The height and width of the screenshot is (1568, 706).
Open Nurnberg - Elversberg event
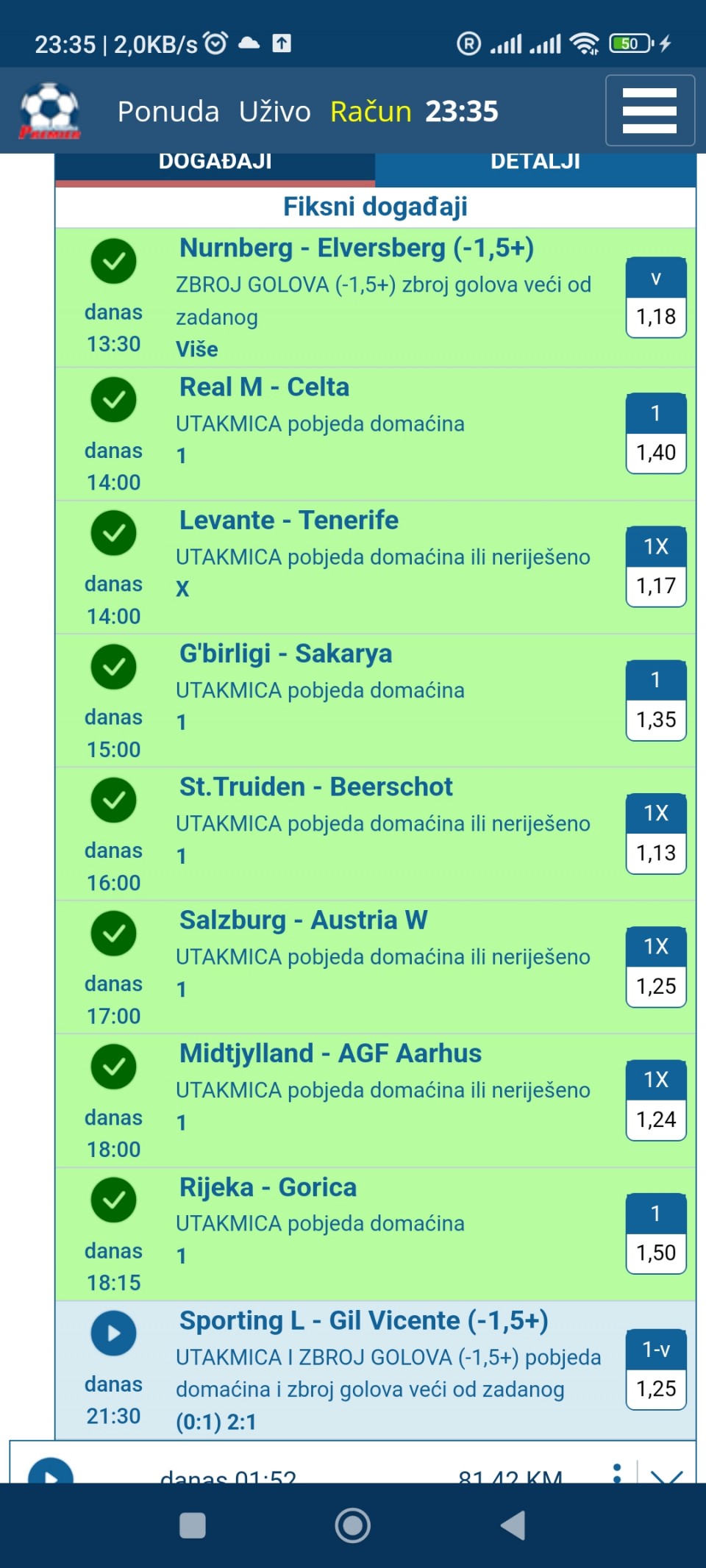pos(357,248)
